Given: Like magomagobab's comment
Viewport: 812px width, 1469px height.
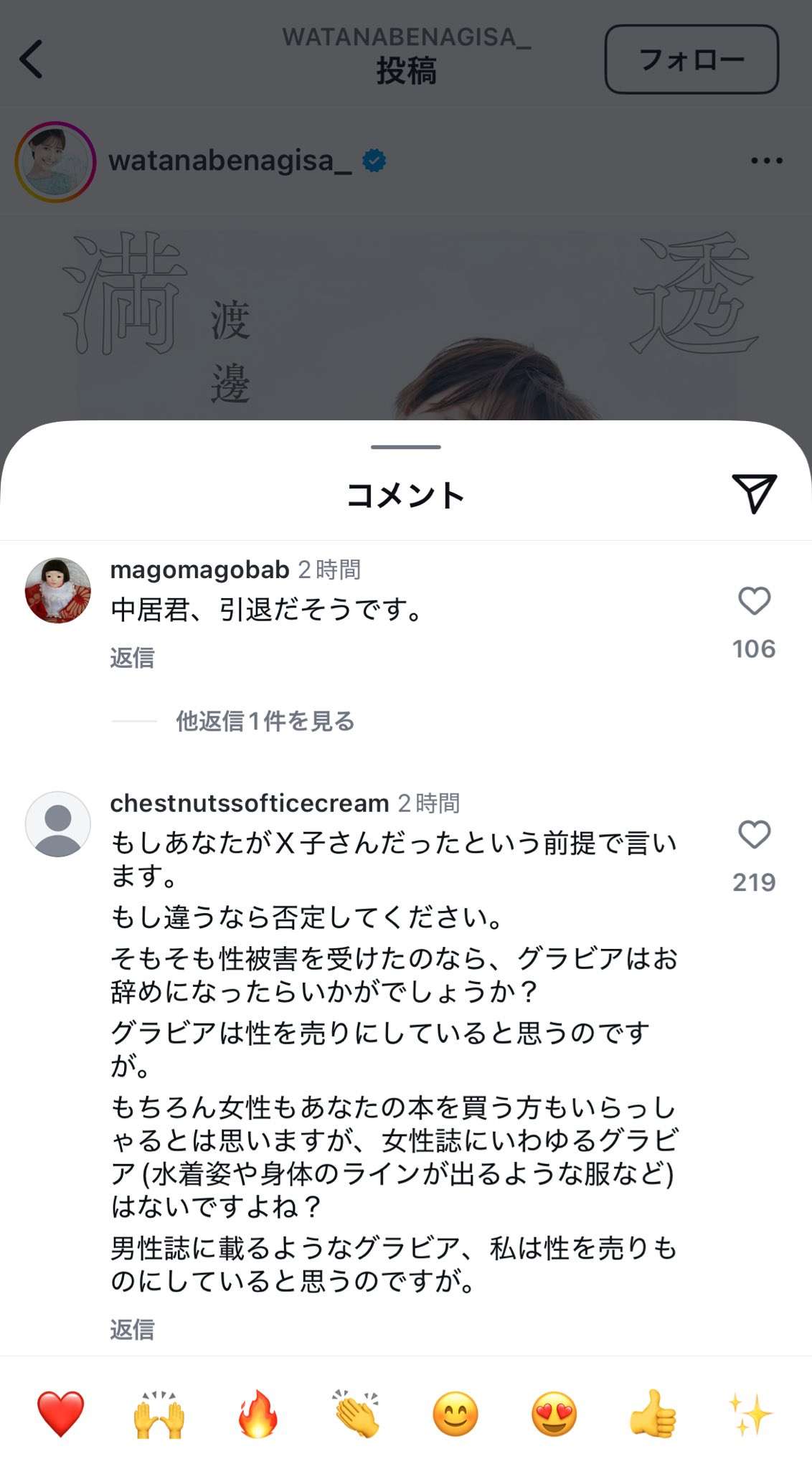Looking at the screenshot, I should point(754,601).
